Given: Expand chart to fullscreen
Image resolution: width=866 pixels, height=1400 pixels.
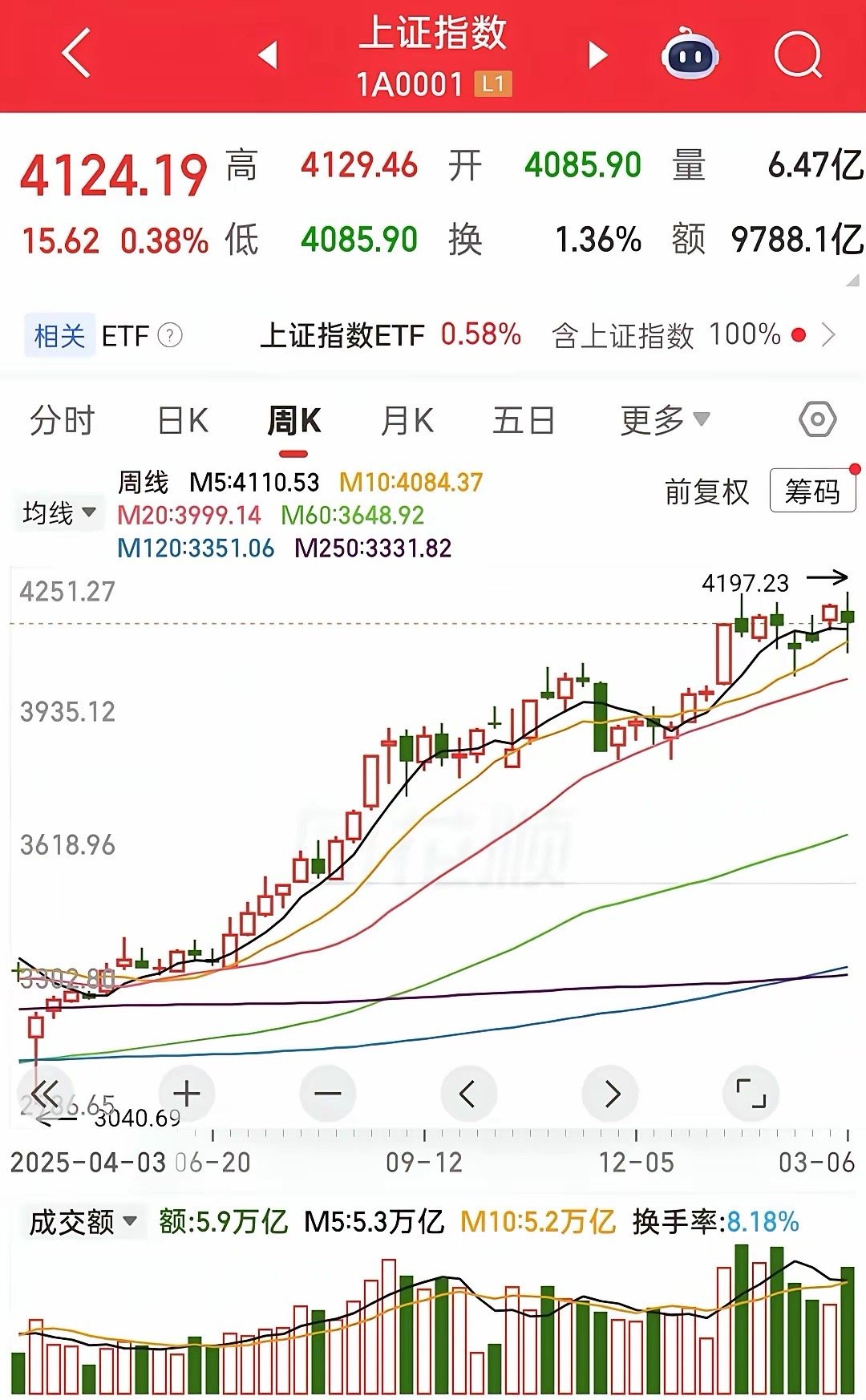Looking at the screenshot, I should [x=751, y=1093].
